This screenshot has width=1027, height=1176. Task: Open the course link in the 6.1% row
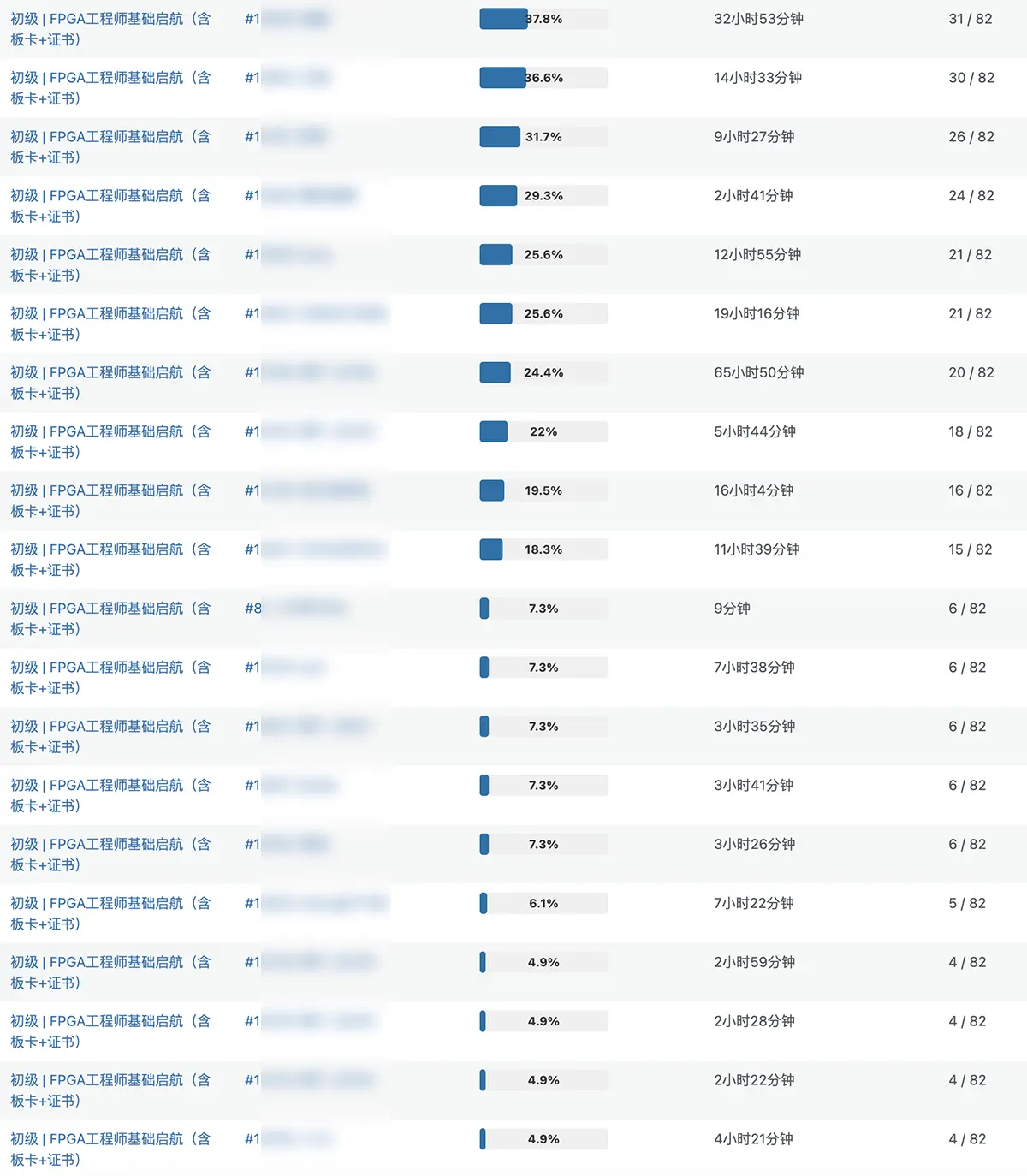110,905
